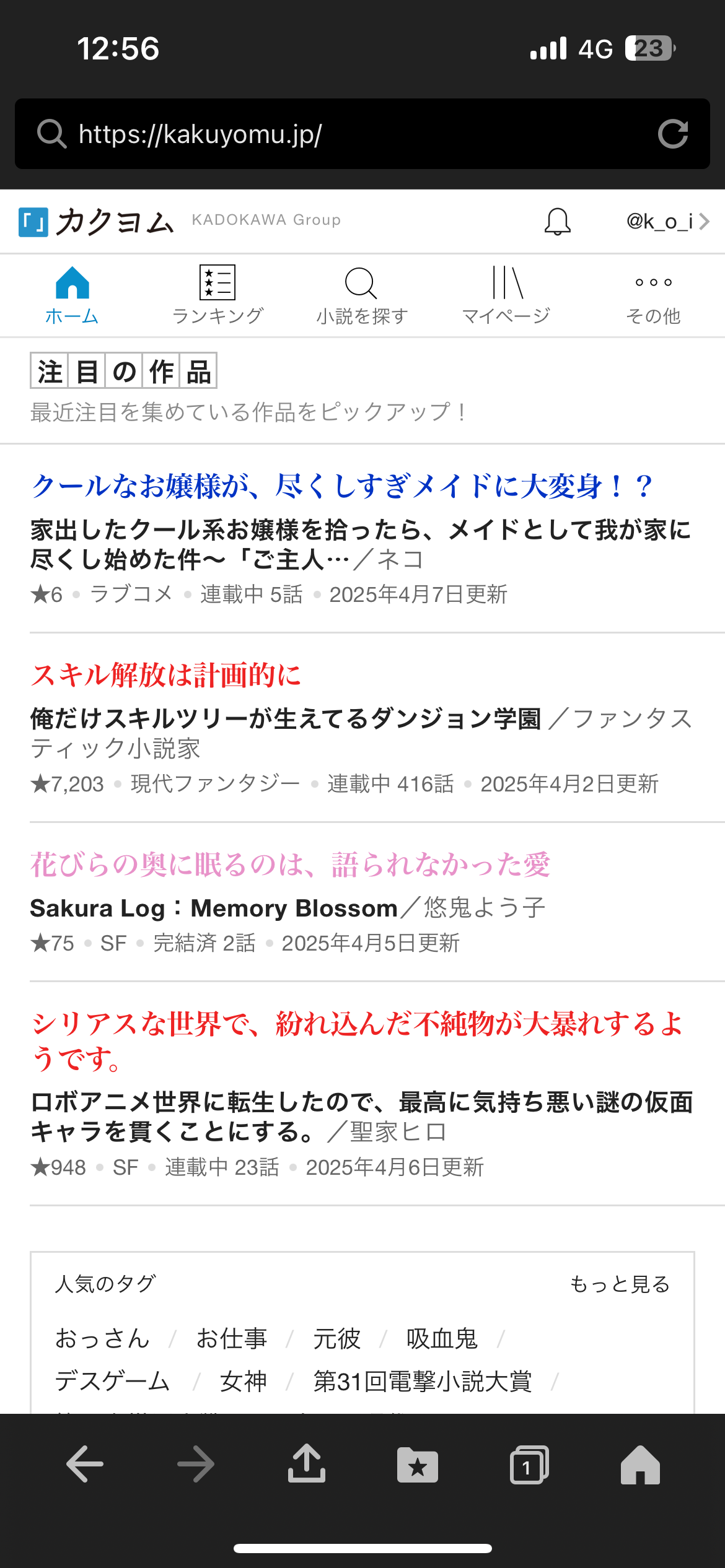Switch to the 小説を探す tab

(x=362, y=295)
